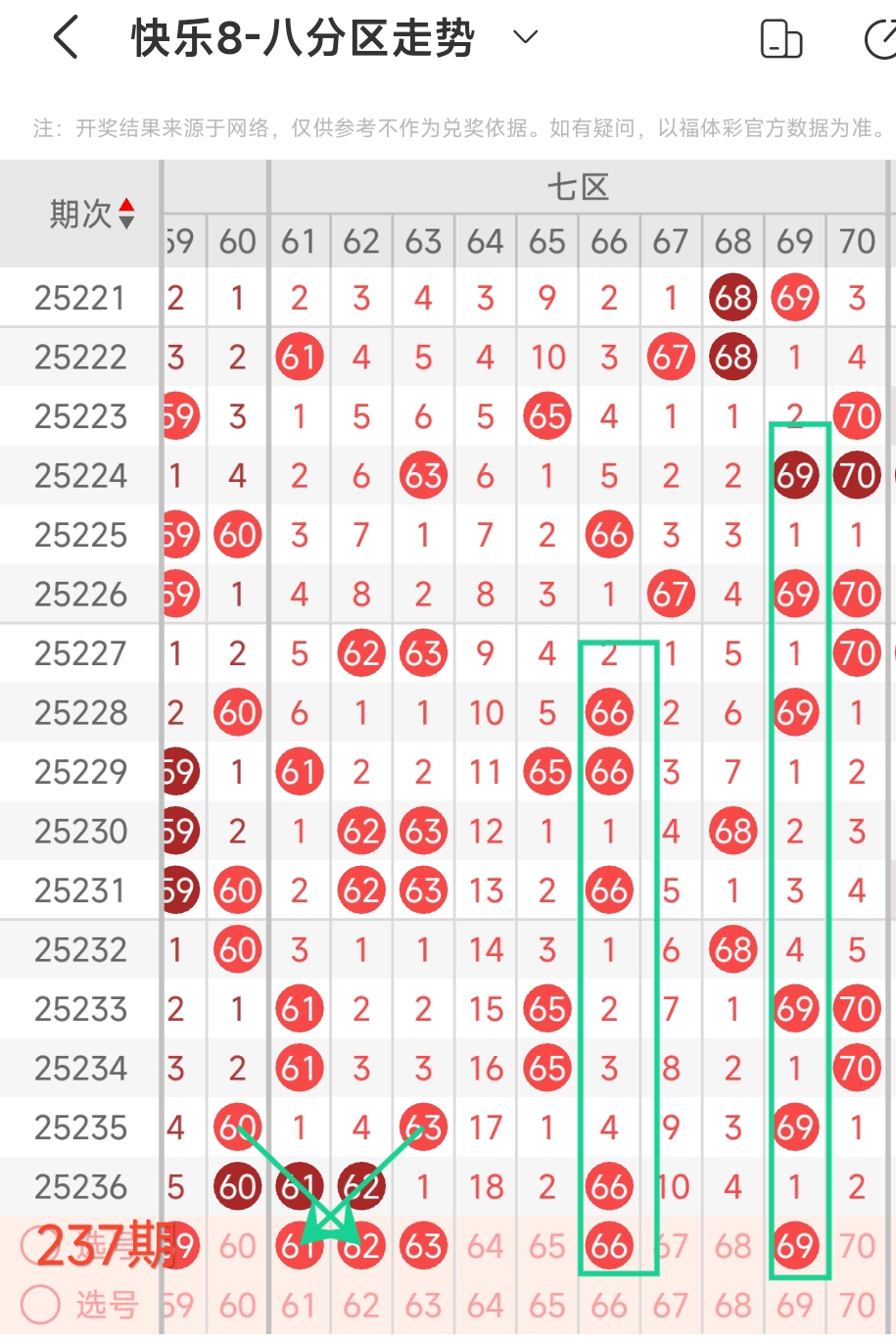Go back using the top-left arrow
Screen dimensions: 896x1344
point(66,39)
